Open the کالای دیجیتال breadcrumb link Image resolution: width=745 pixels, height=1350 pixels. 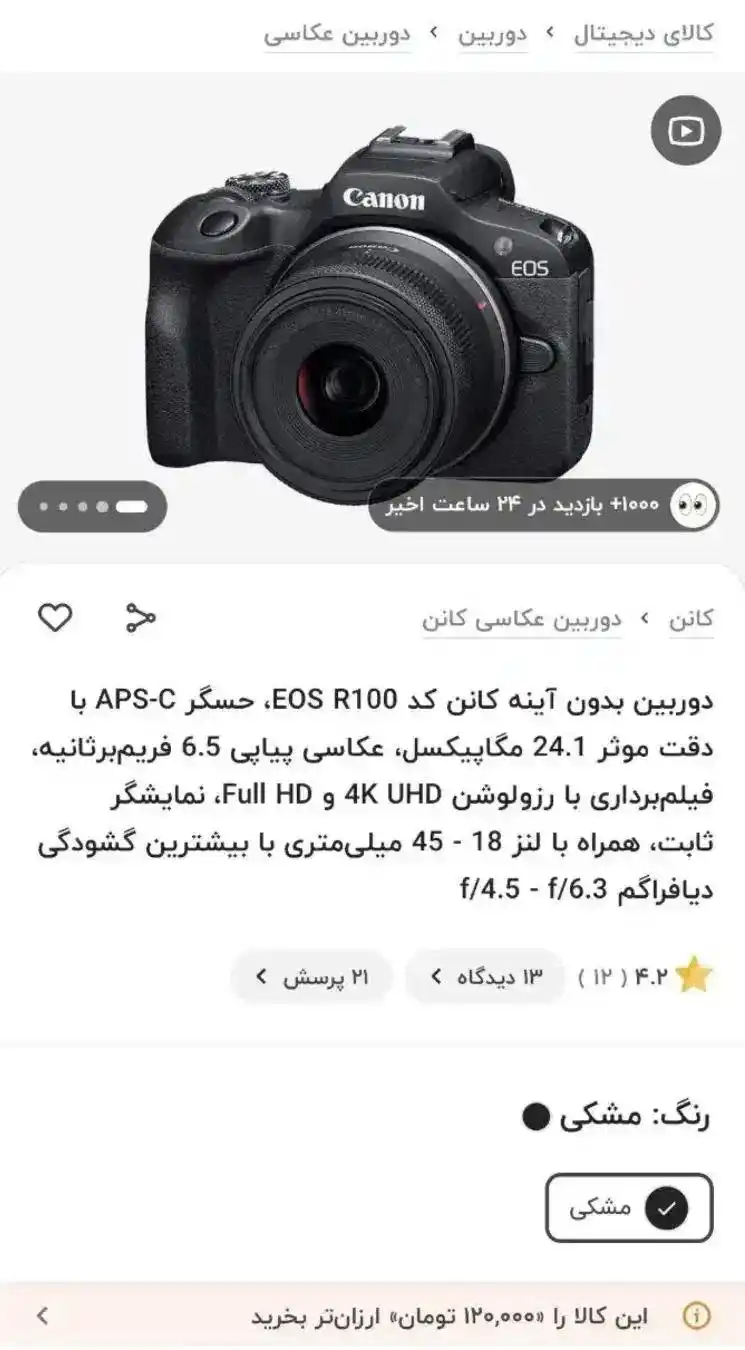[643, 33]
